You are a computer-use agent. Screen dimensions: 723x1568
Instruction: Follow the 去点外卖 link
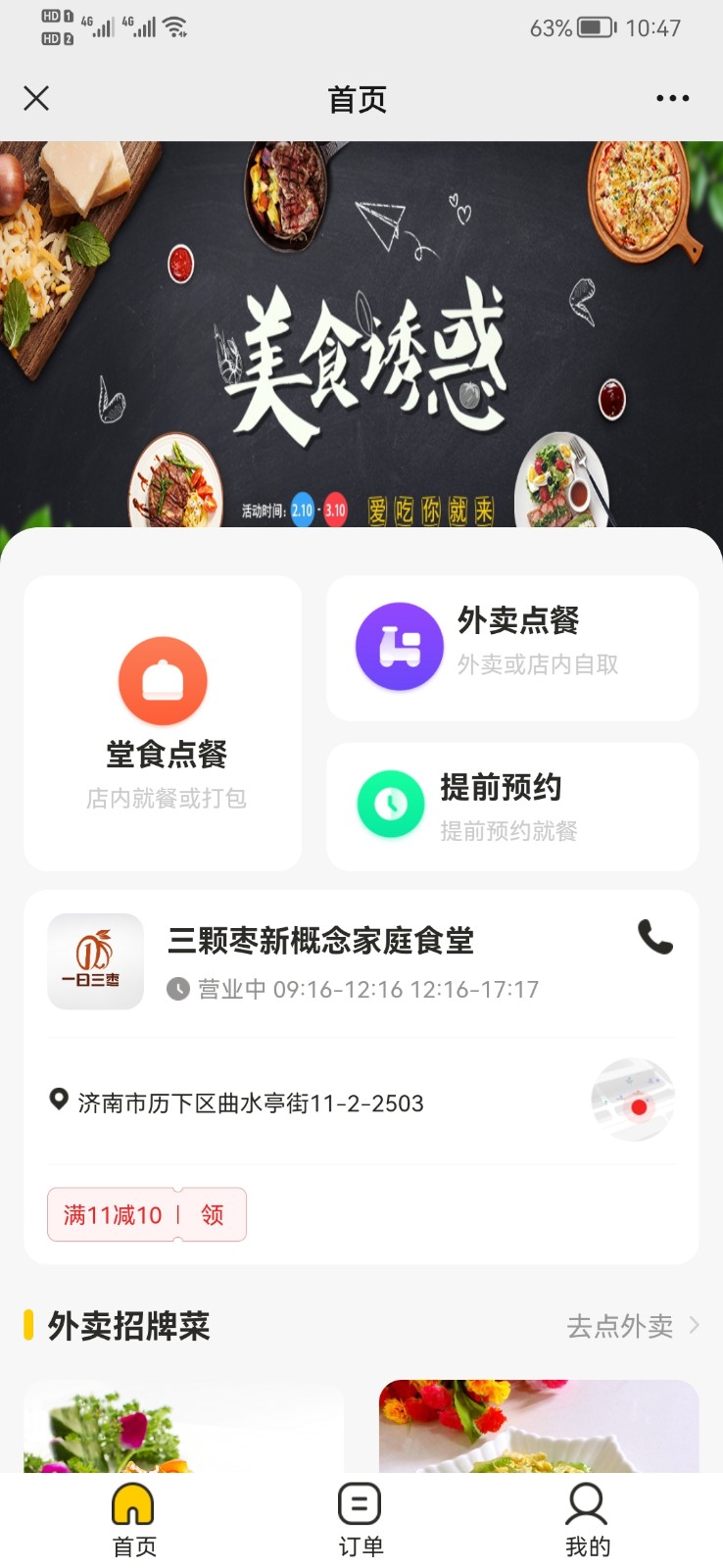[632, 1326]
